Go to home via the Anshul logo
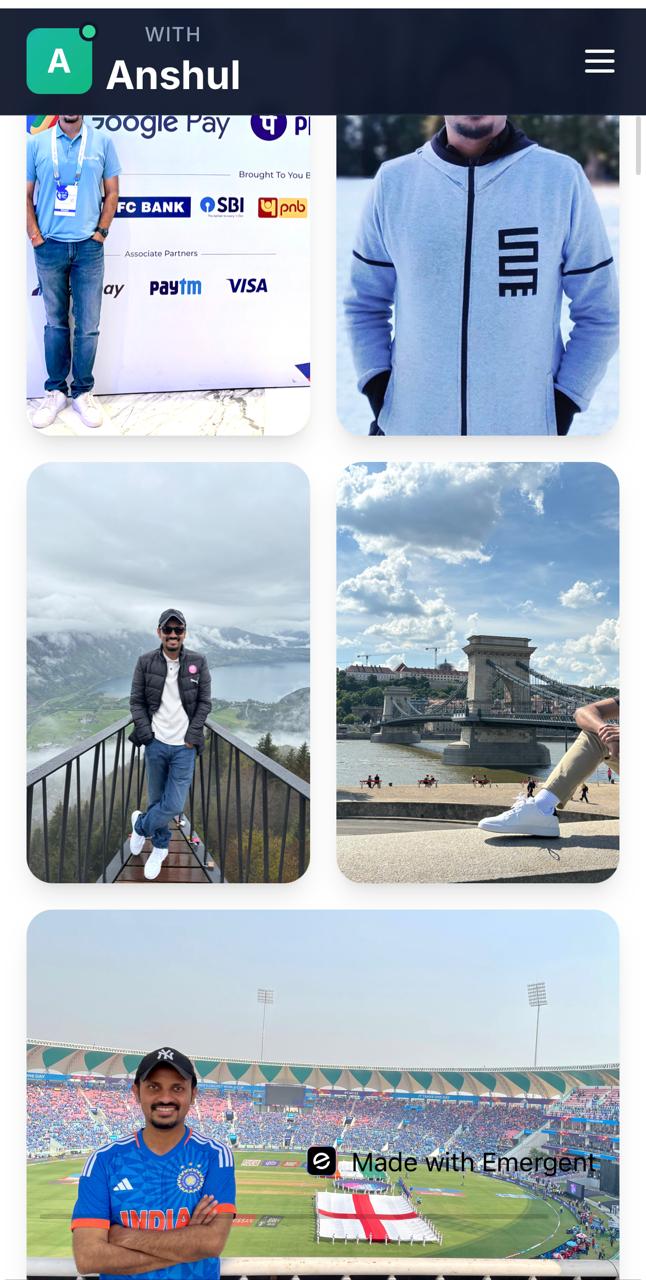646x1280 pixels. (134, 61)
